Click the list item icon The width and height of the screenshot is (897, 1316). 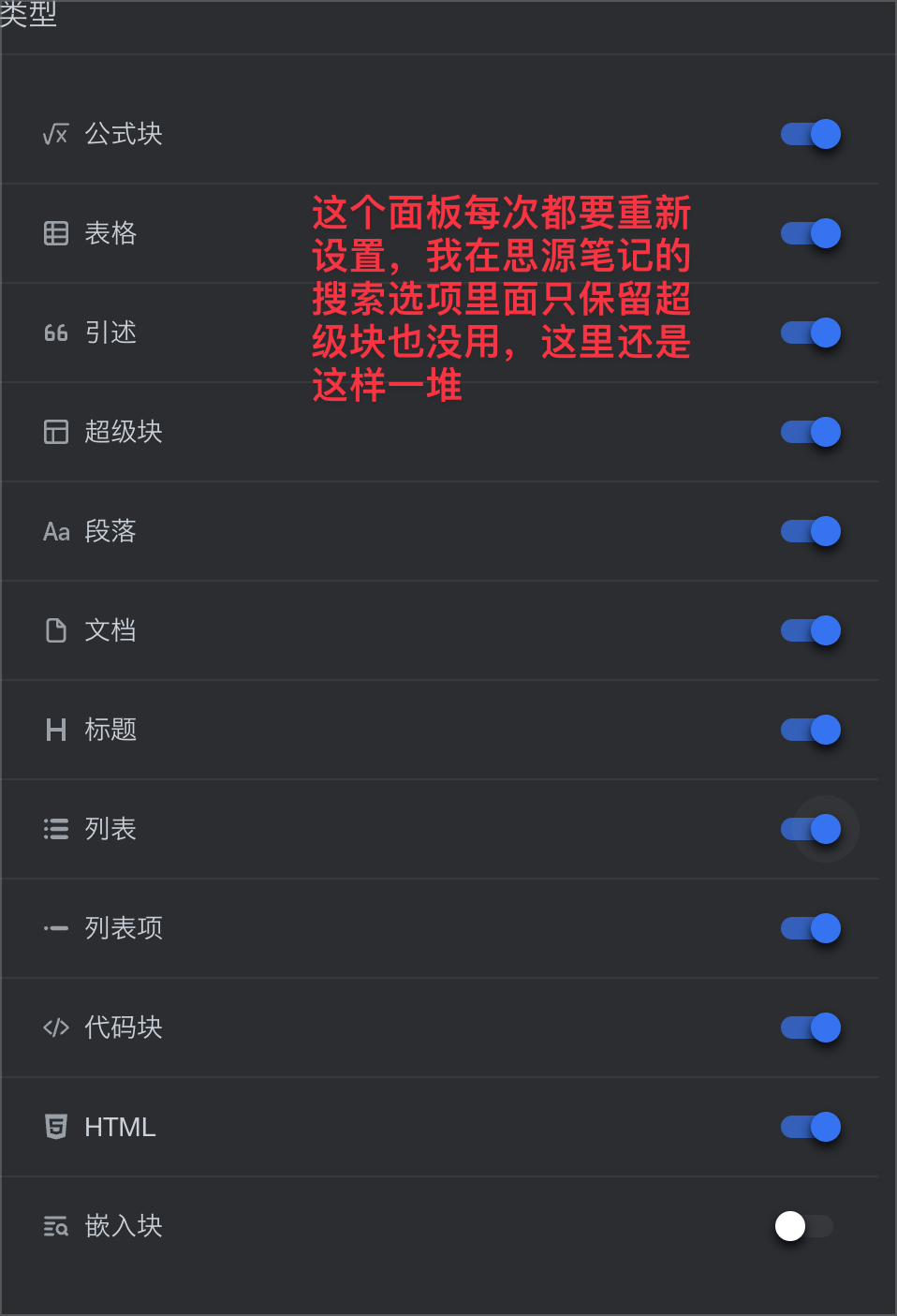click(55, 928)
